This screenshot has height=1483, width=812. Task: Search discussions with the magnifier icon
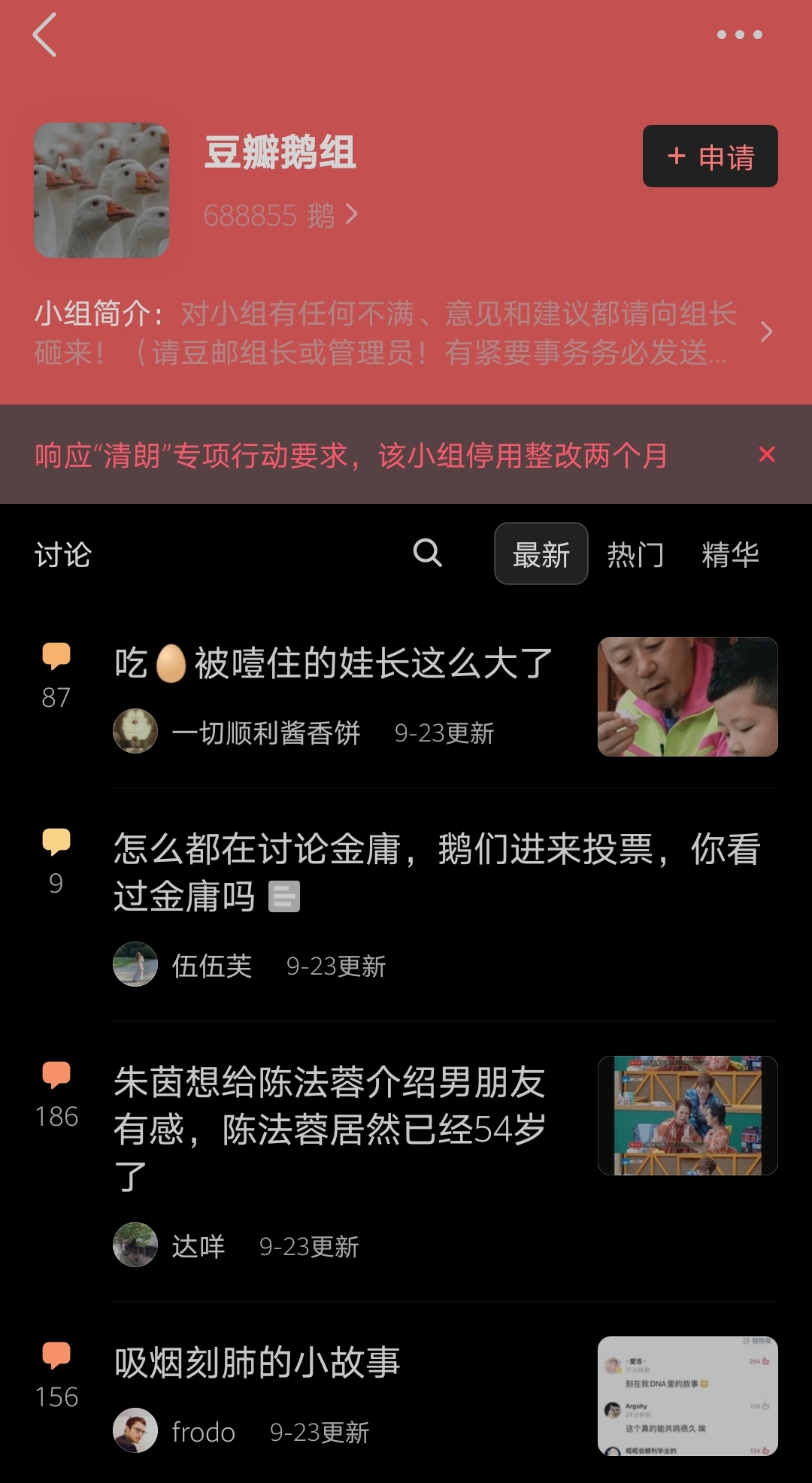pos(427,553)
